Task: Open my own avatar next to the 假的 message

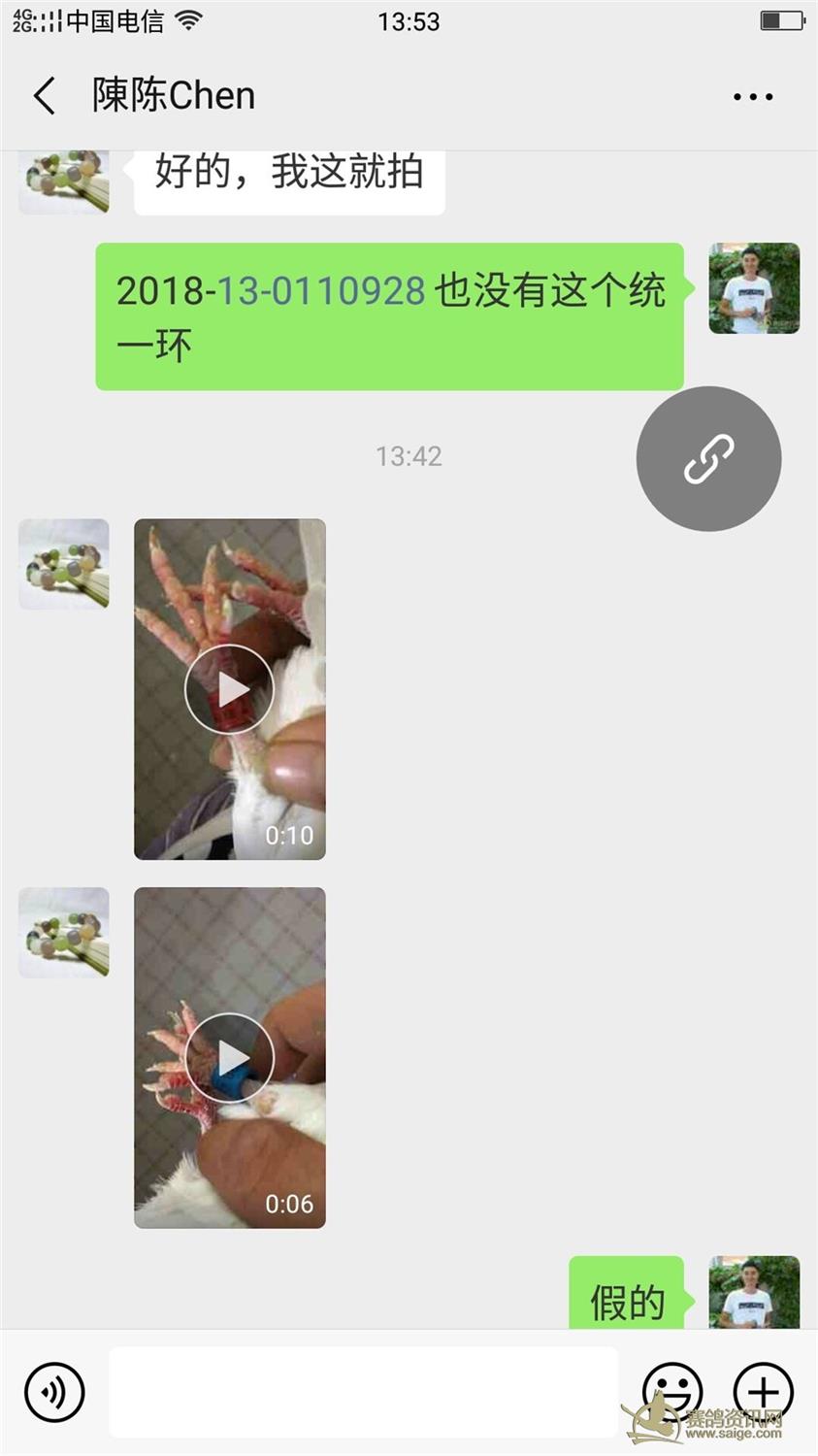Action: (754, 1292)
